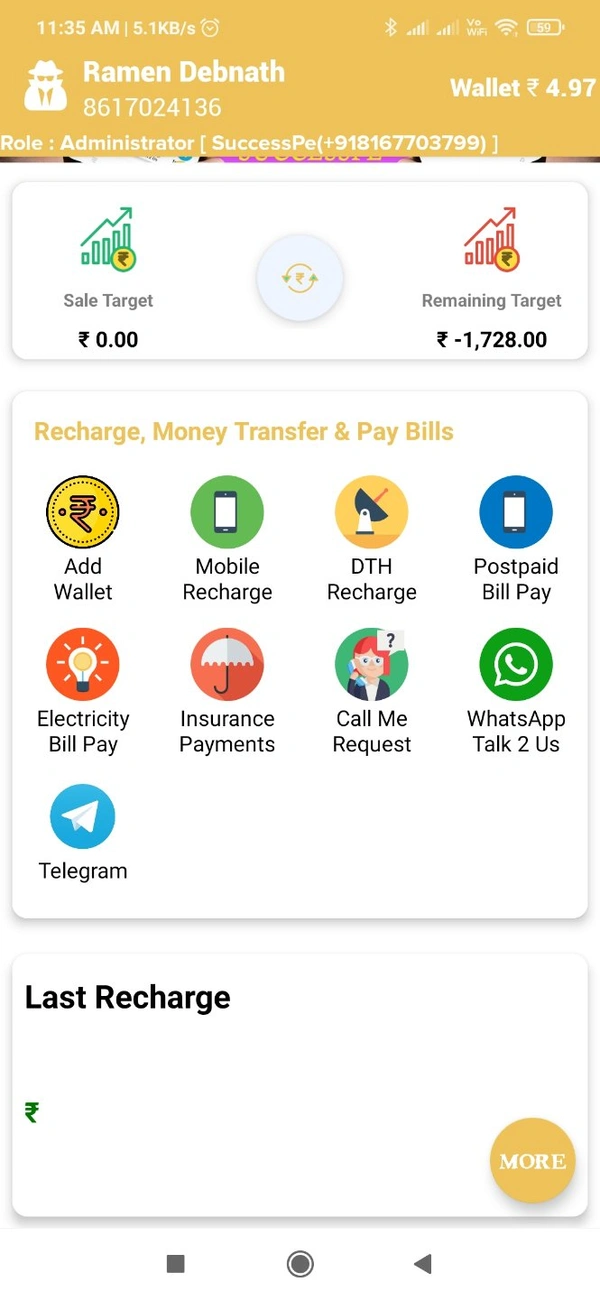Go to Insurance Payments
The width and height of the screenshot is (600, 1299).
click(227, 665)
